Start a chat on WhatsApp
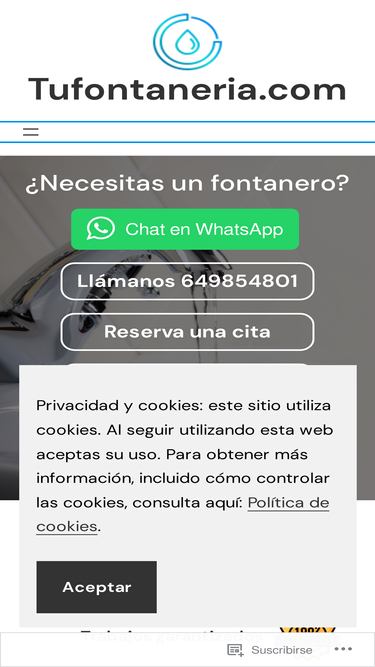The height and width of the screenshot is (667, 375). (185, 229)
